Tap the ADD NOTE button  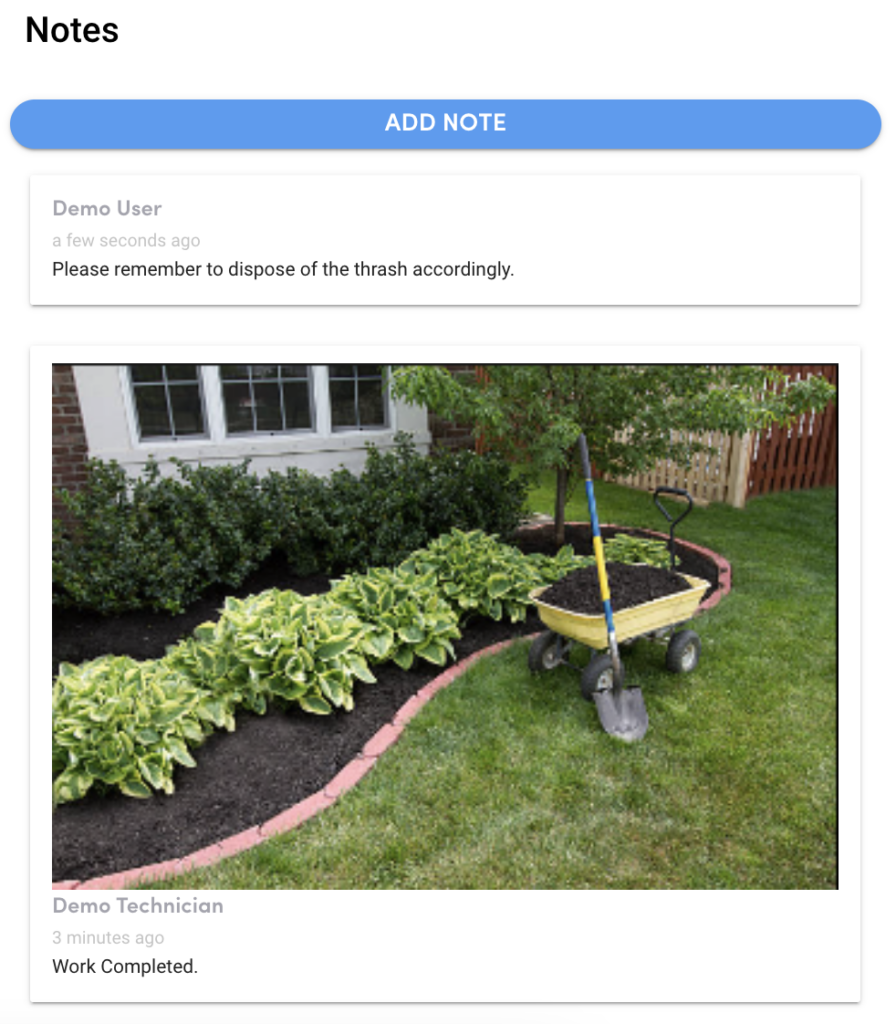tap(445, 124)
